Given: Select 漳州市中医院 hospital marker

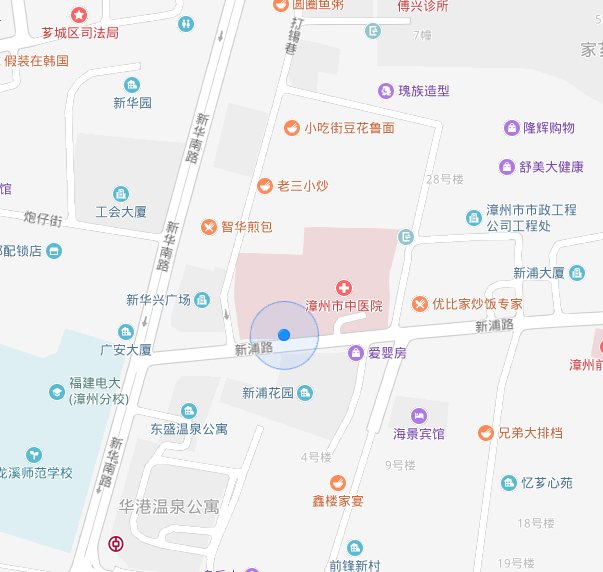Looking at the screenshot, I should click(343, 287).
